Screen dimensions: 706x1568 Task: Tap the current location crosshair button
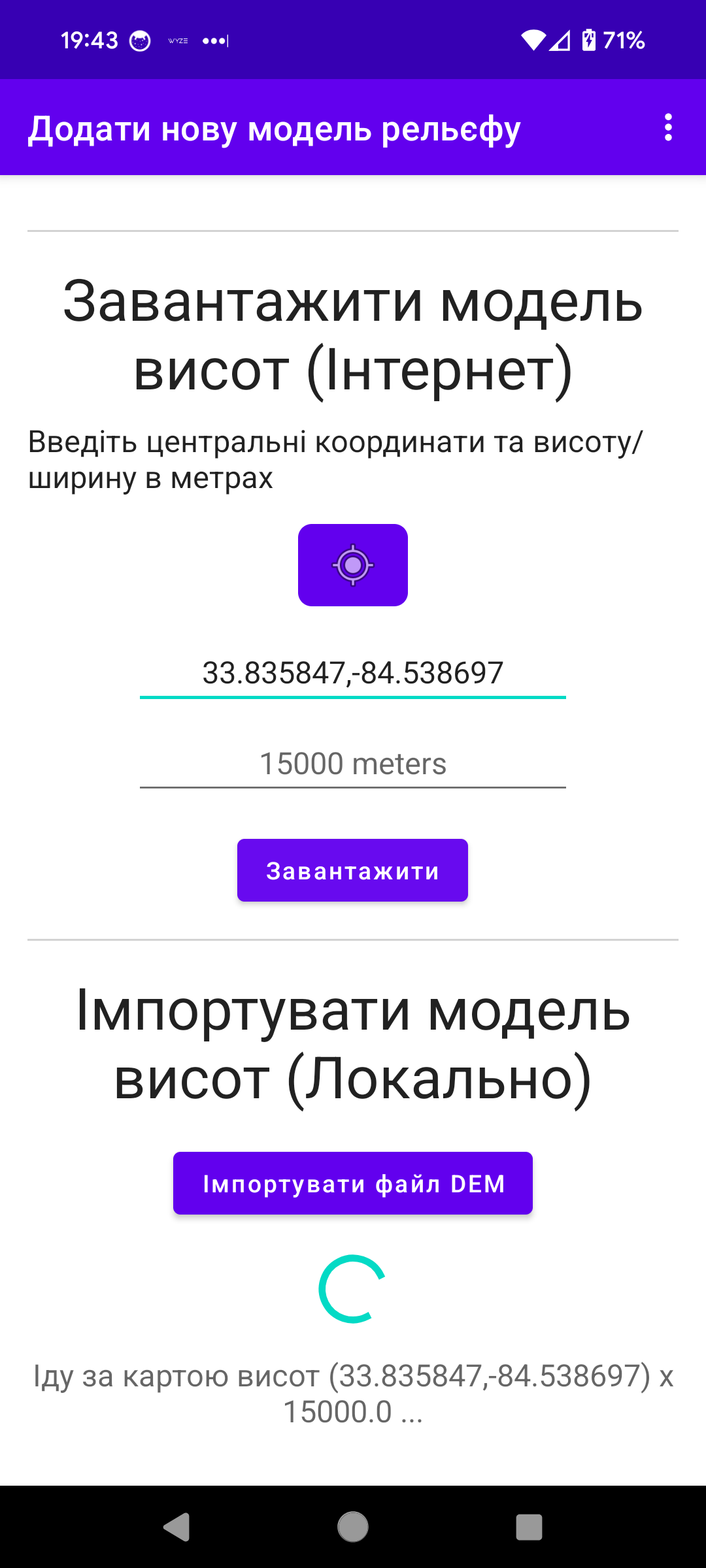click(x=352, y=565)
